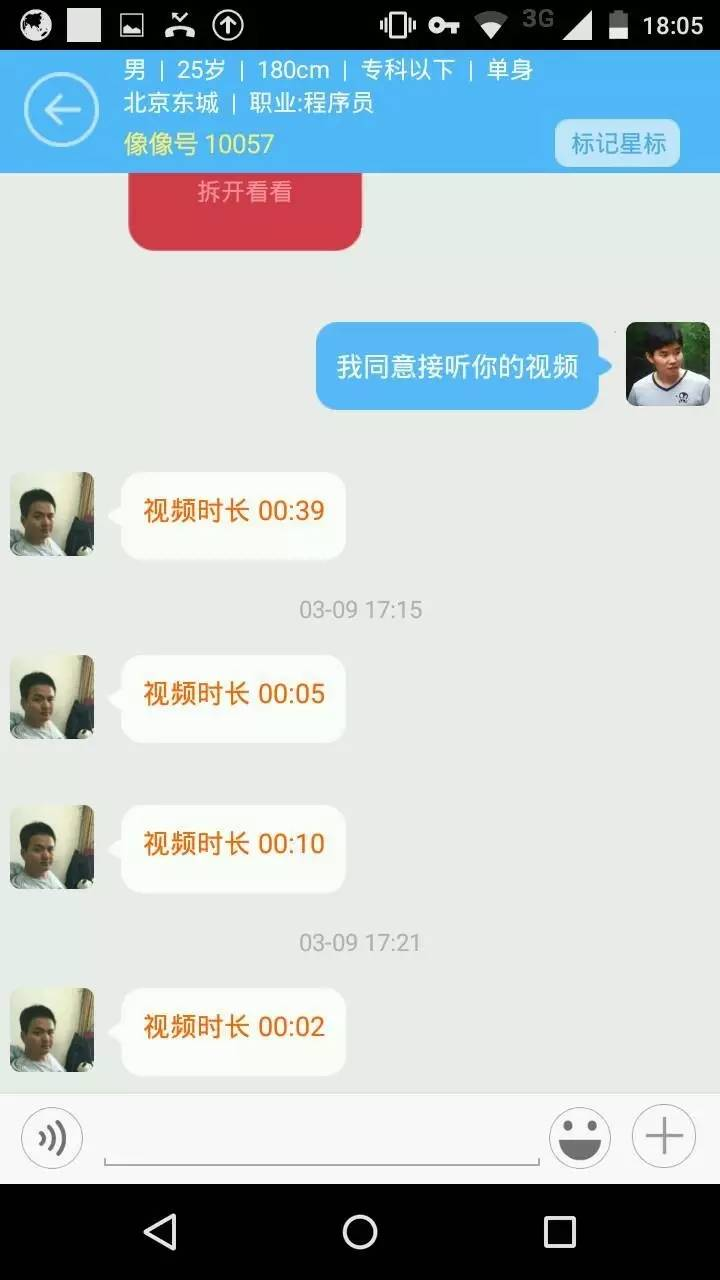Open my own avatar beside 我同意接听你的视频

pyautogui.click(x=667, y=364)
